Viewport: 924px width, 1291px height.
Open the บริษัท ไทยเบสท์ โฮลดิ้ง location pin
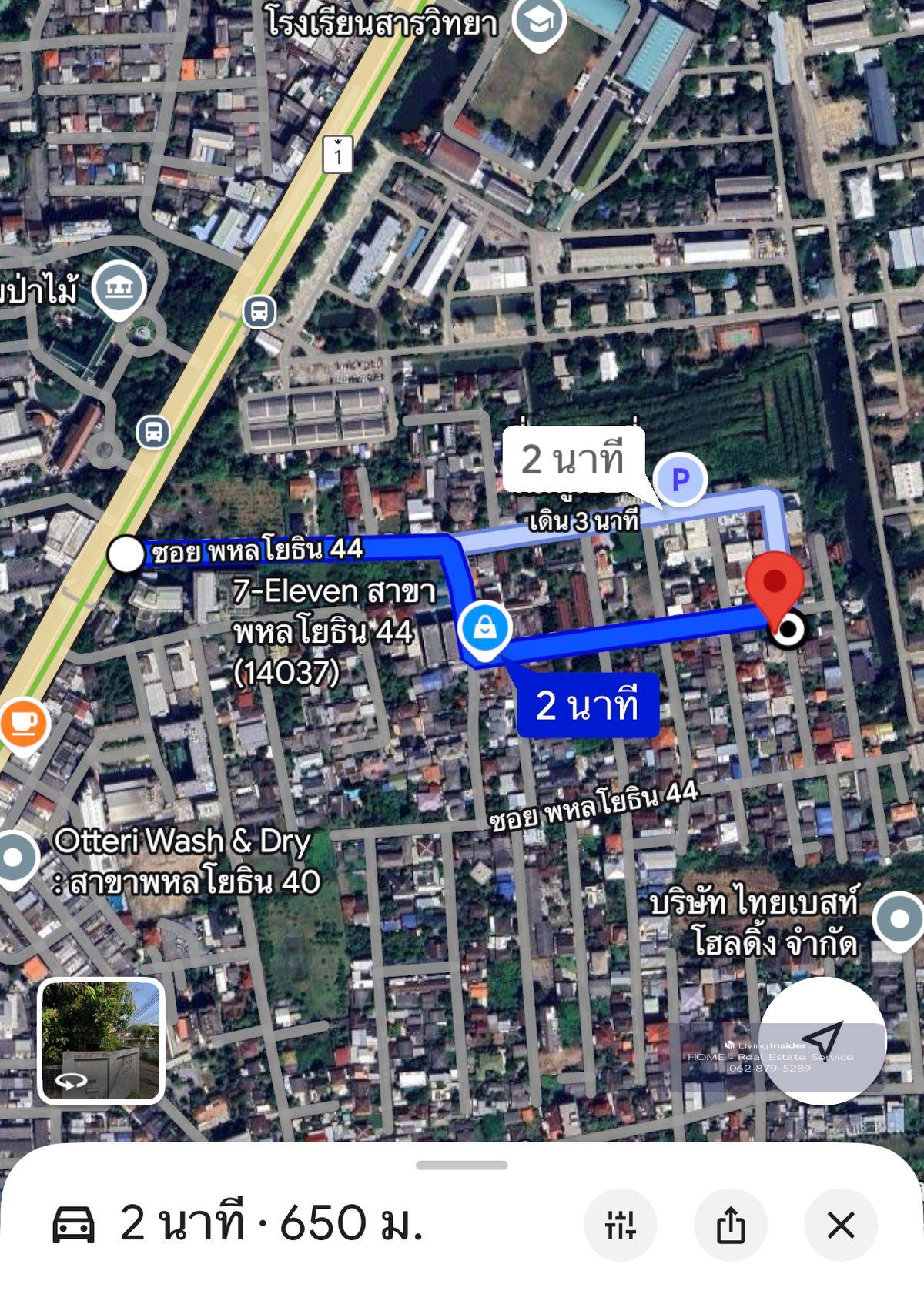coord(900,919)
